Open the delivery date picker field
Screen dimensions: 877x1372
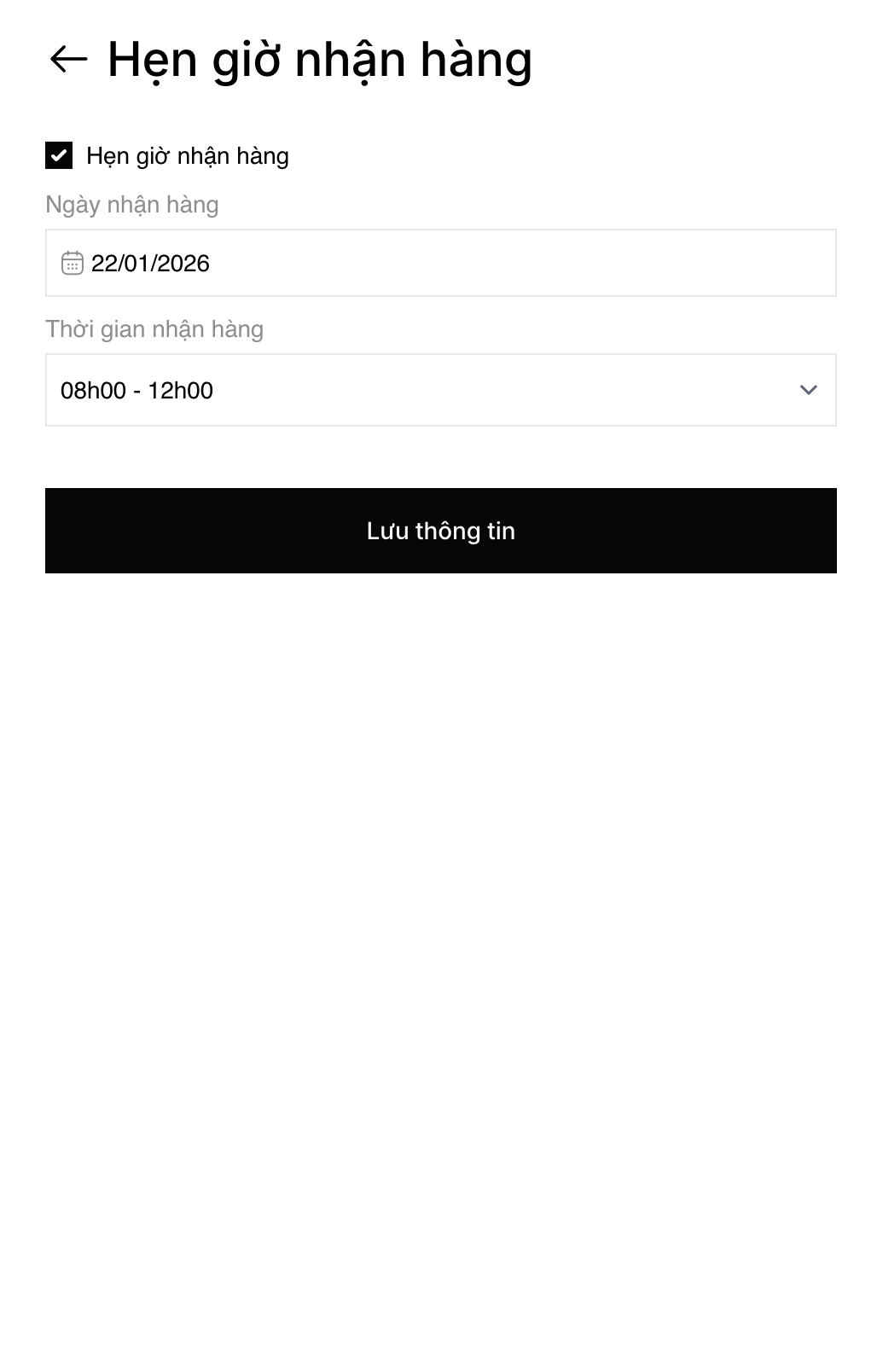(440, 263)
